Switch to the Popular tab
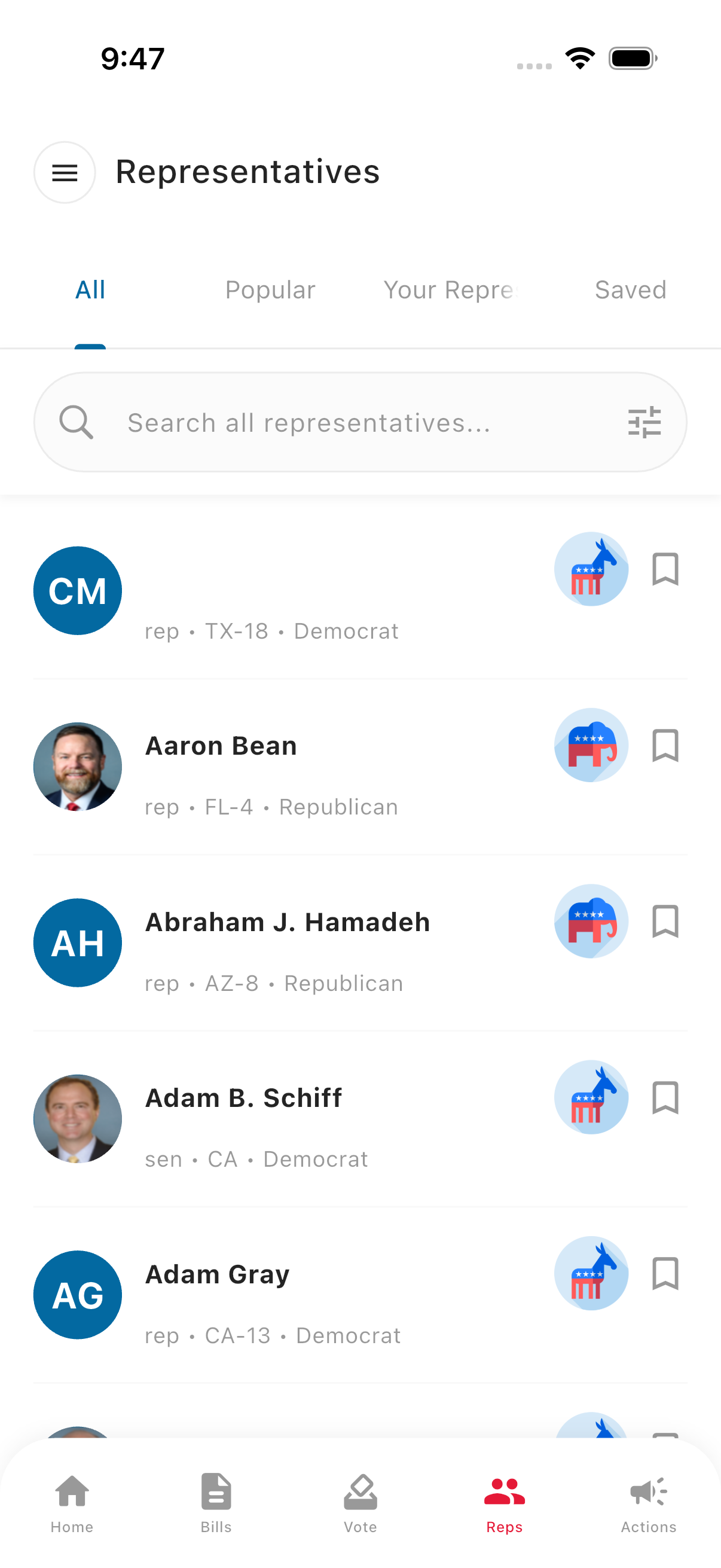Image resolution: width=721 pixels, height=1568 pixels. (270, 291)
